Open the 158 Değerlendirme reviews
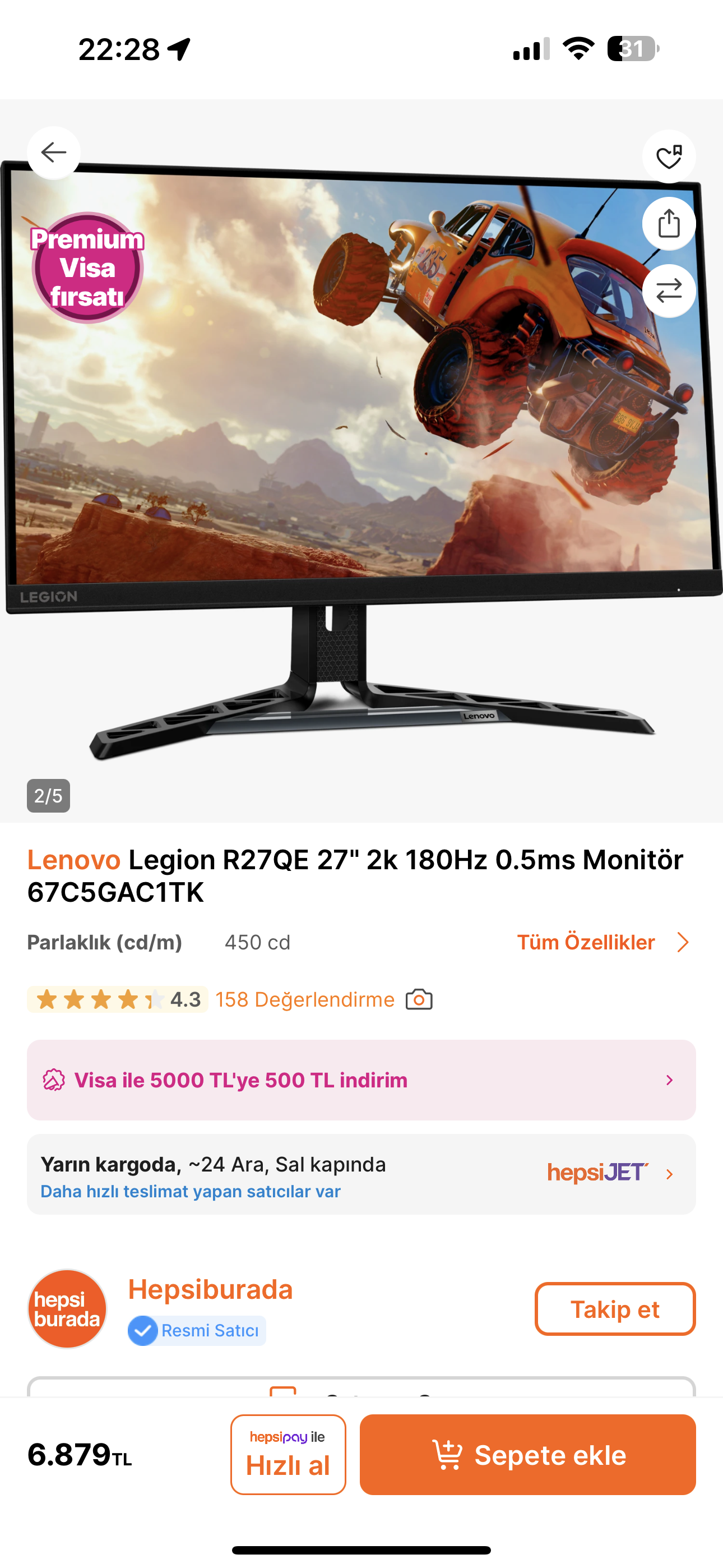Screen dimensions: 723x1568 click(305, 999)
